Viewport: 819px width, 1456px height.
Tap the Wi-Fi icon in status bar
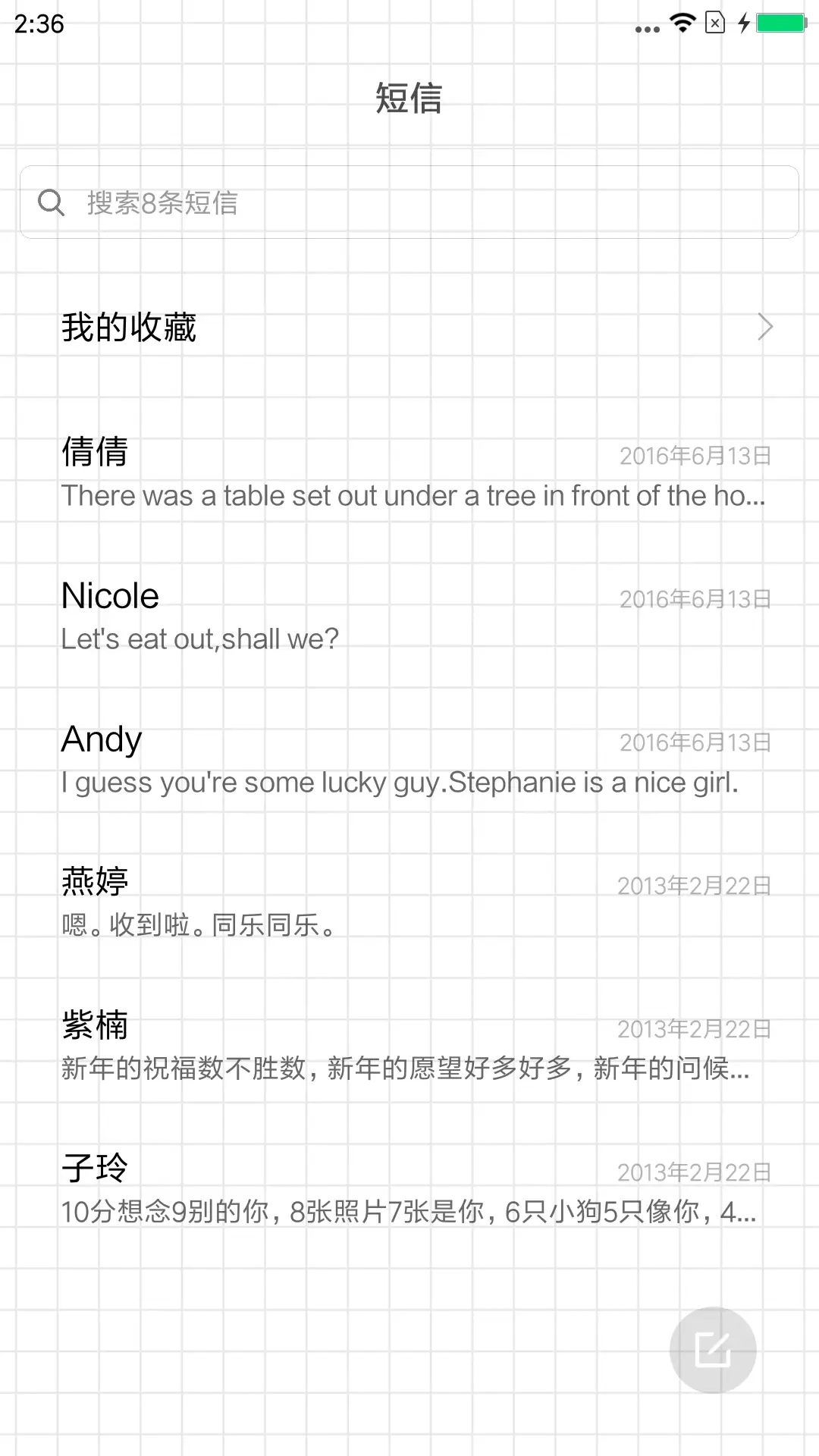click(x=681, y=23)
